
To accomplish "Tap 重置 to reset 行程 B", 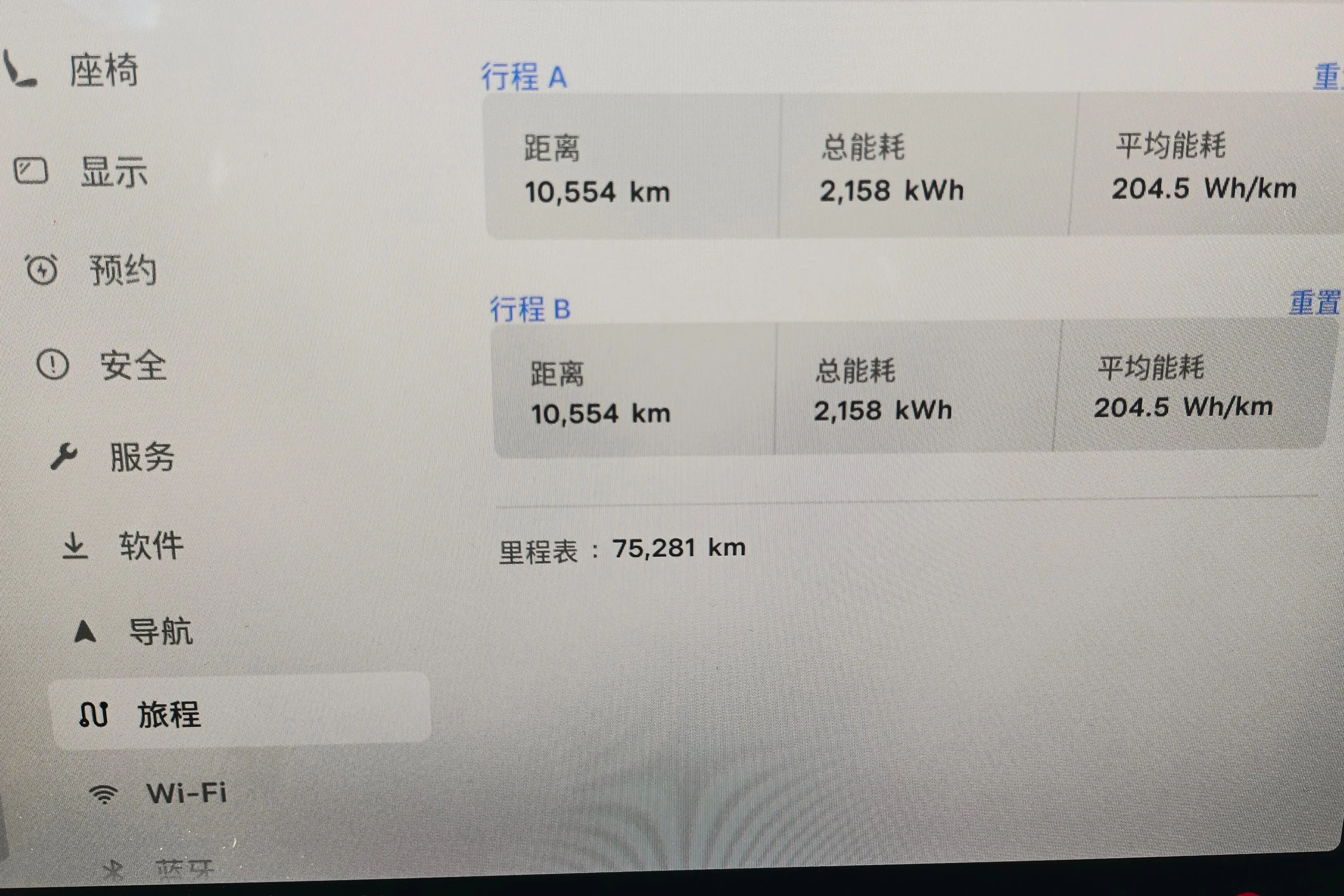I will (1314, 303).
